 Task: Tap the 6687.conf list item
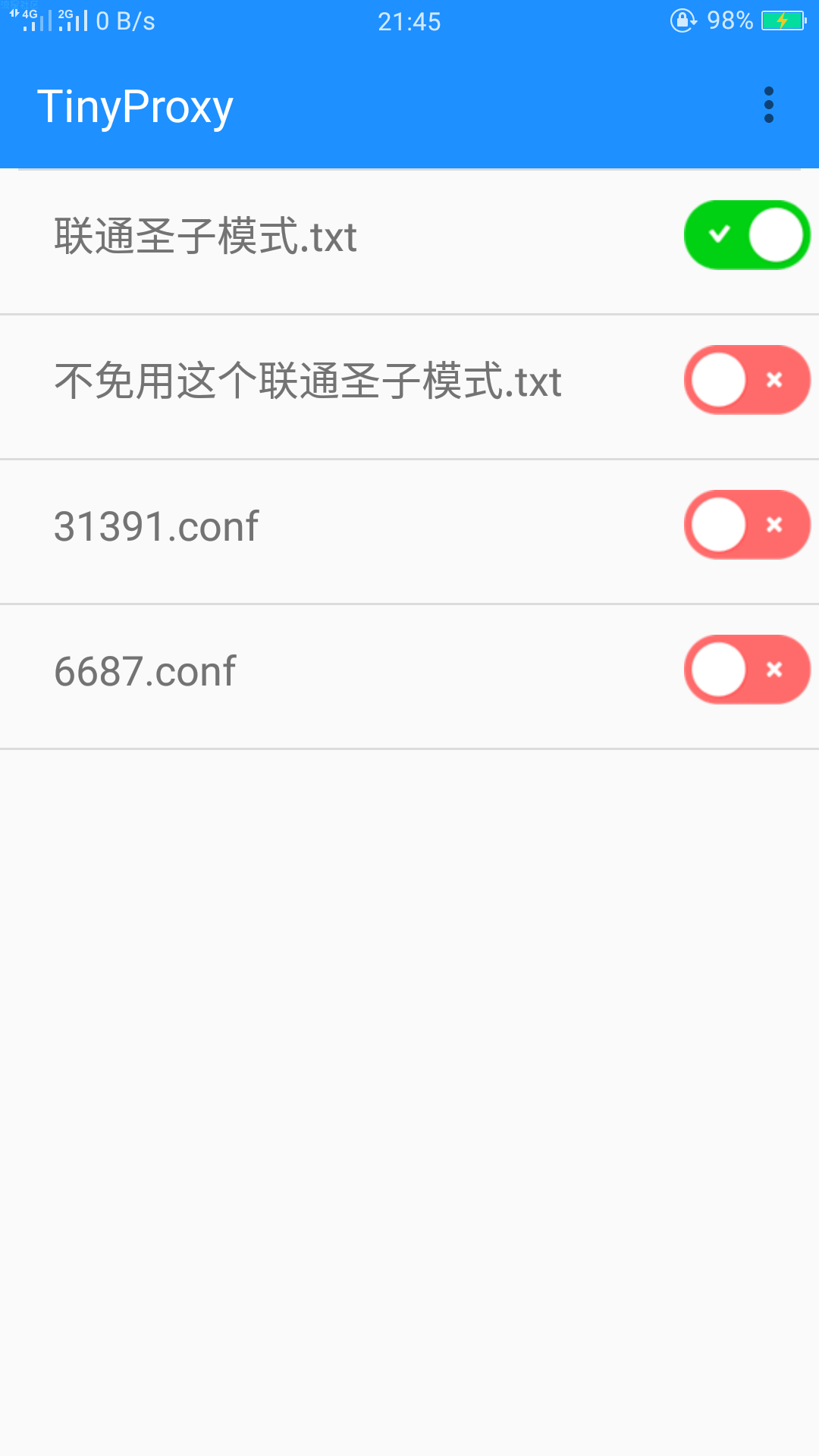point(409,676)
